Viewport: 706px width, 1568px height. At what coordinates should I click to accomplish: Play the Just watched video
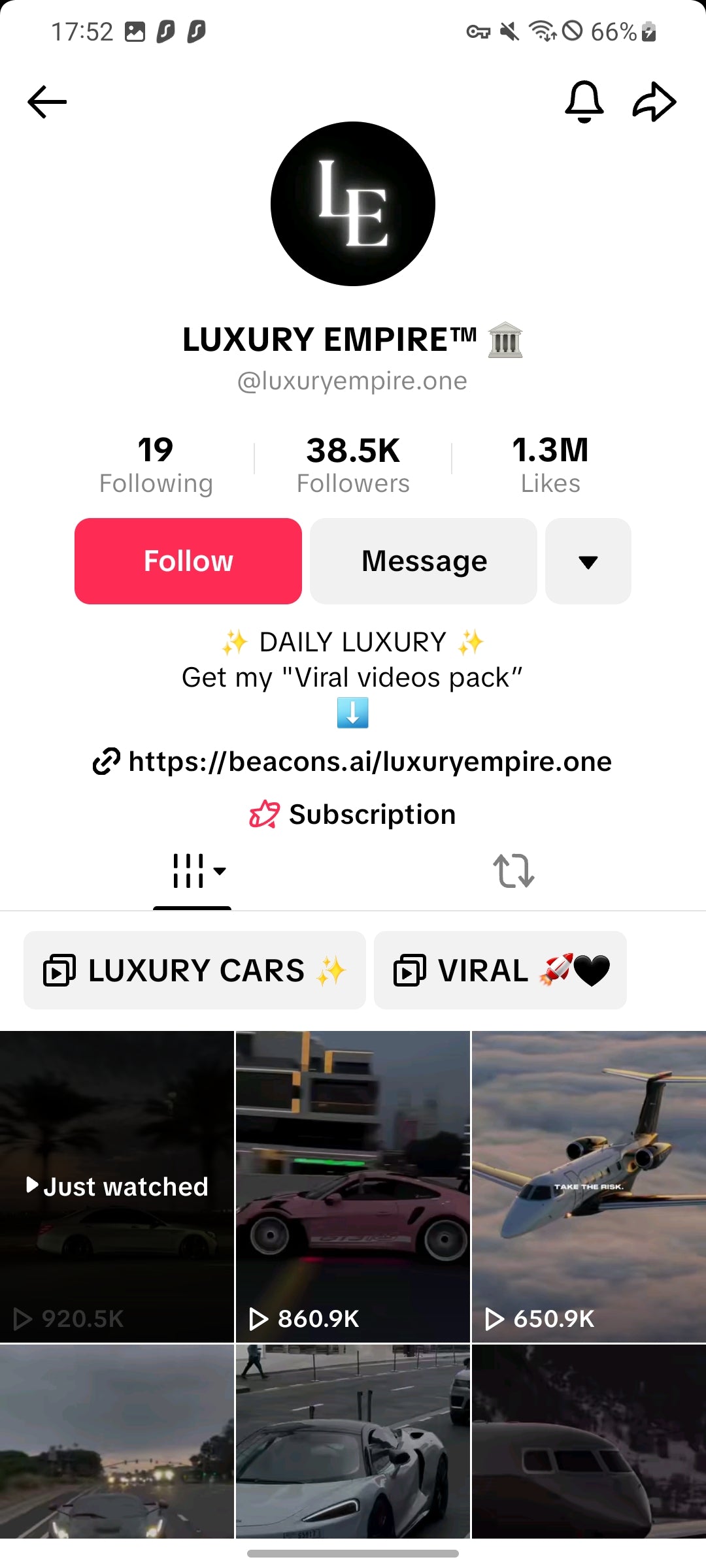[x=117, y=1186]
